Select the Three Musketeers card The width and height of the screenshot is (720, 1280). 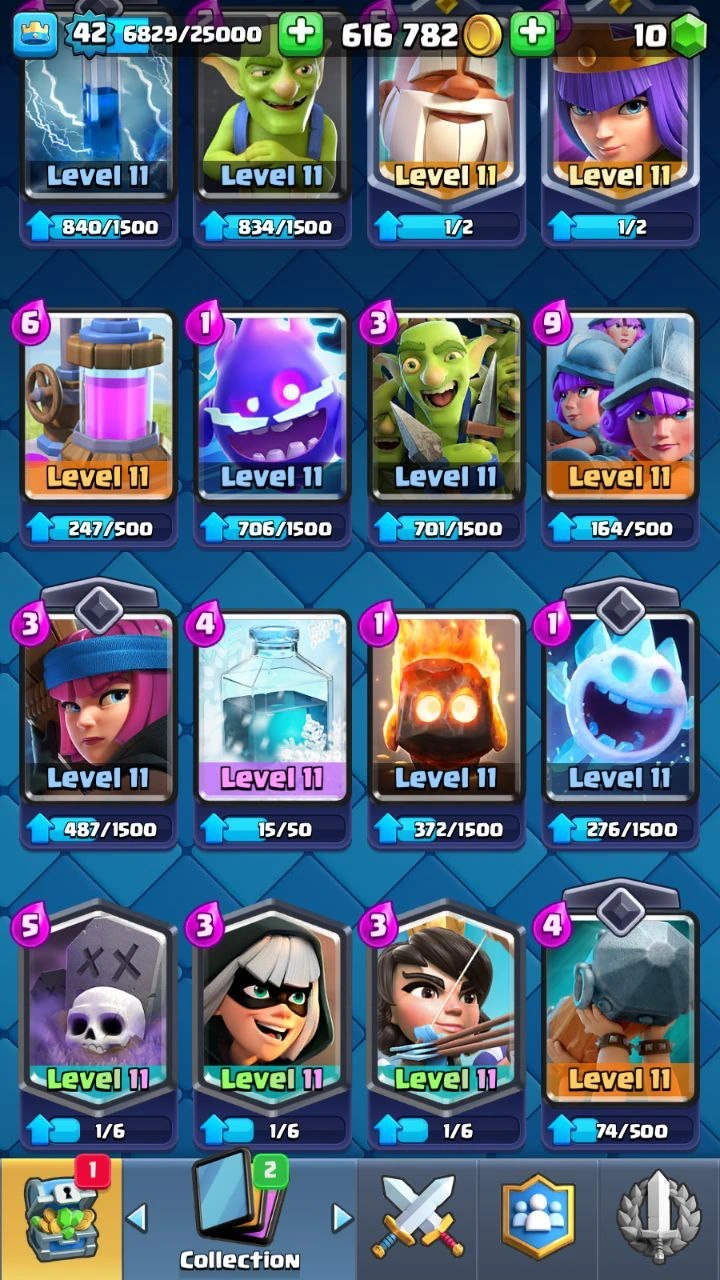tap(620, 408)
